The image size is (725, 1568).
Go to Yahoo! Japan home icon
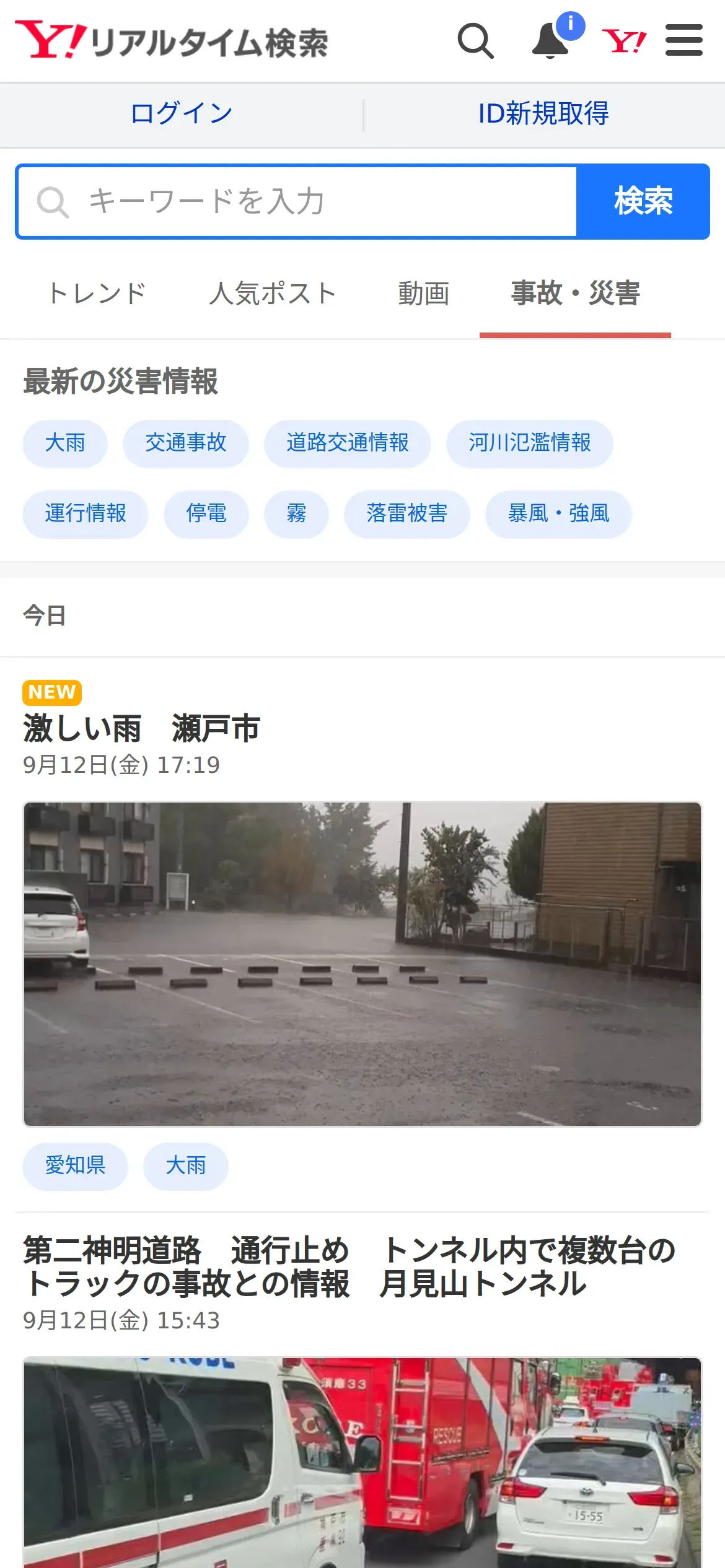(x=624, y=41)
